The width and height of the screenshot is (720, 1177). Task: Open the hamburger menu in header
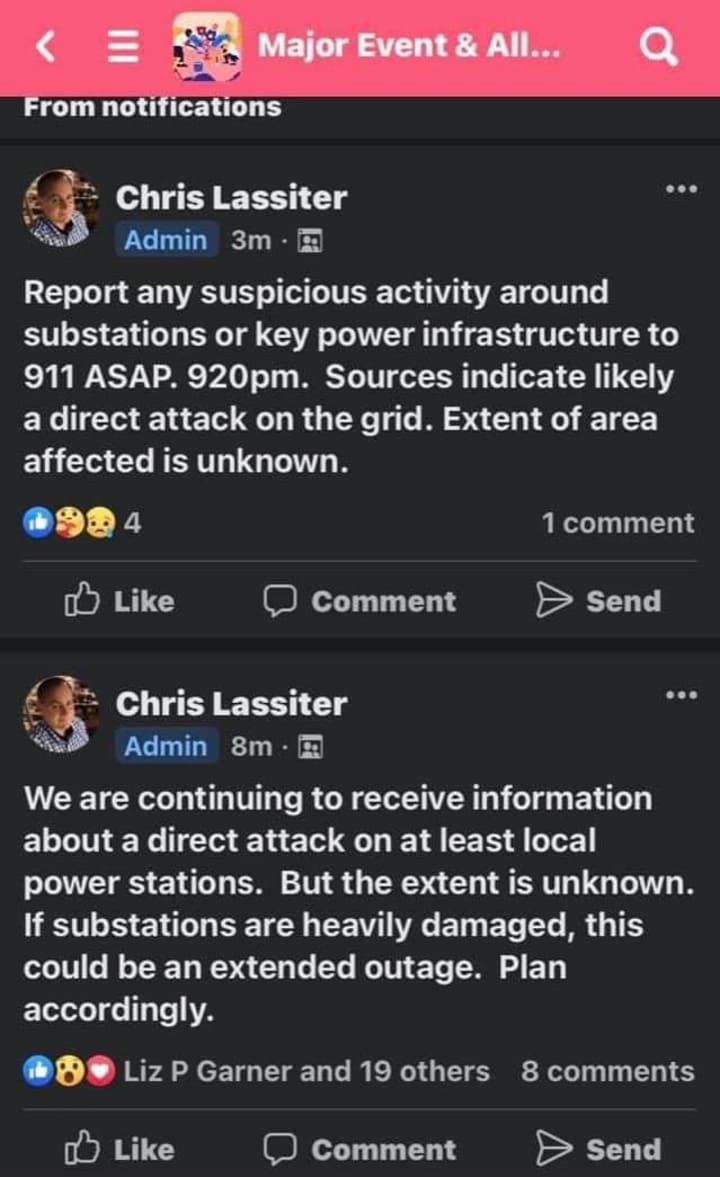(x=122, y=47)
